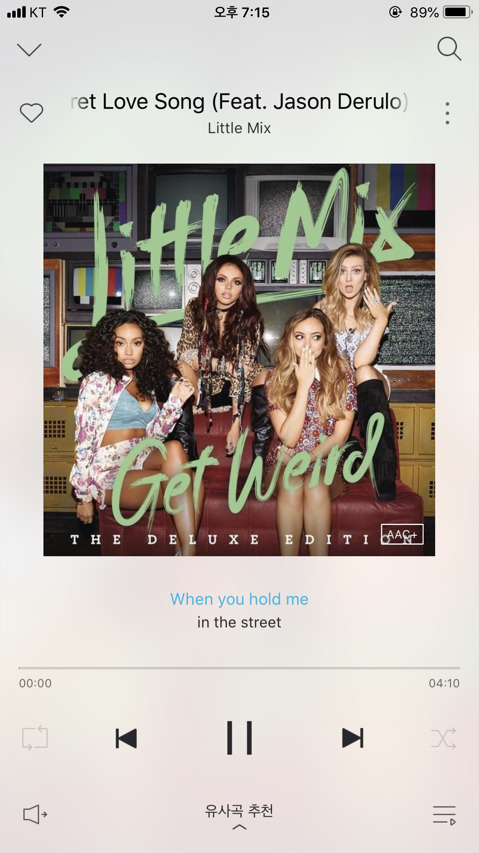Open the playlist queue icon
The height and width of the screenshot is (853, 479).
[x=444, y=814]
